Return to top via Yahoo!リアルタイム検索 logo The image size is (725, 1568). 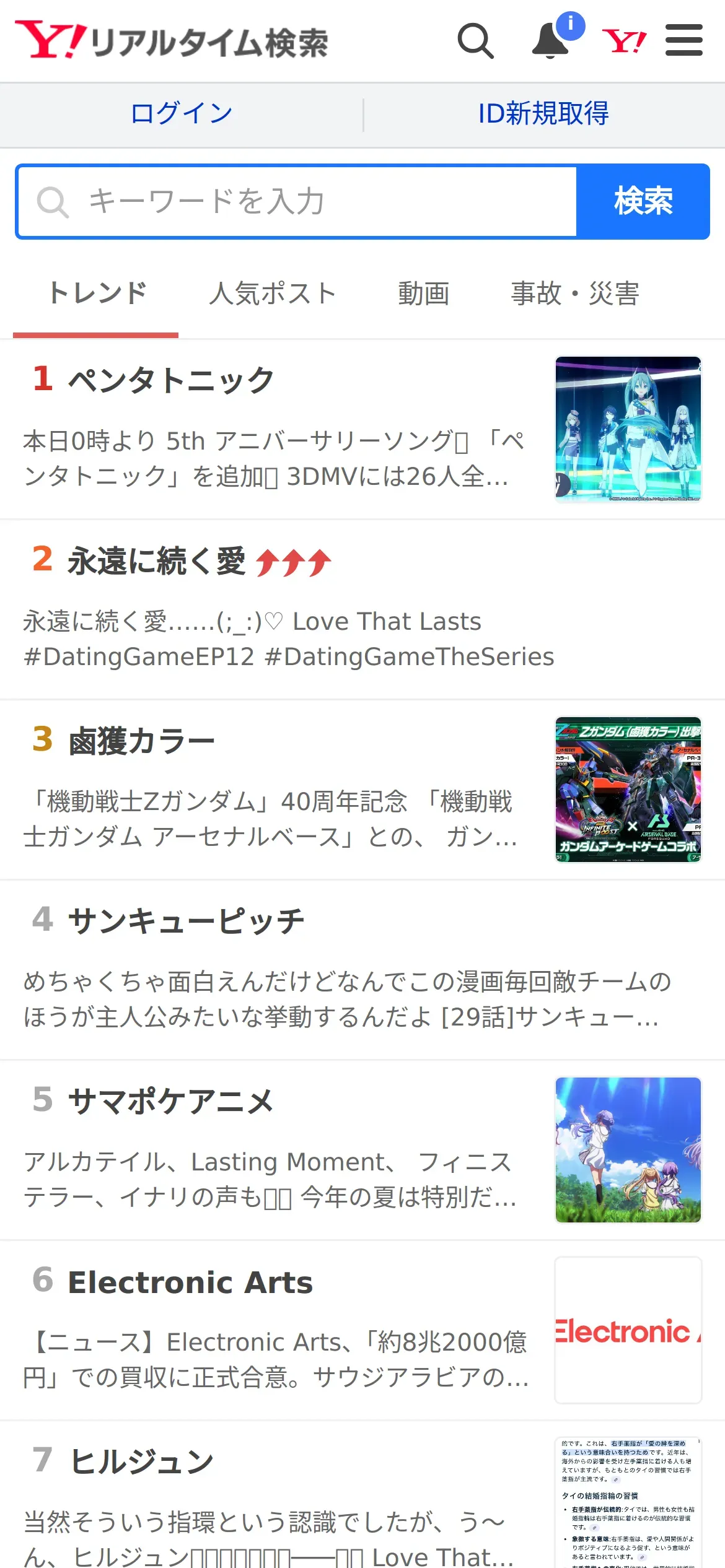172,41
